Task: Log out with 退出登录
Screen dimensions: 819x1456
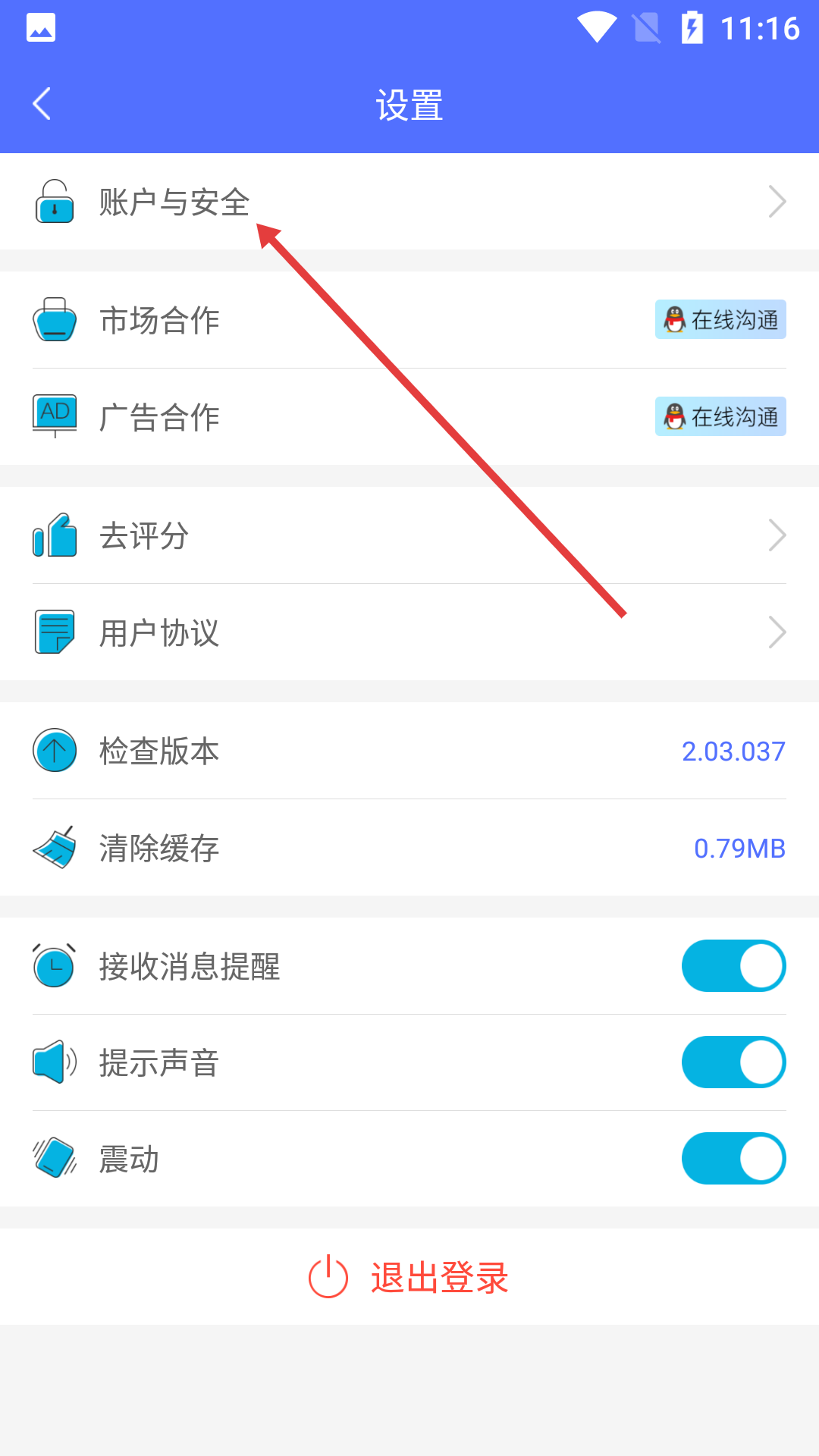Action: coord(409,1278)
